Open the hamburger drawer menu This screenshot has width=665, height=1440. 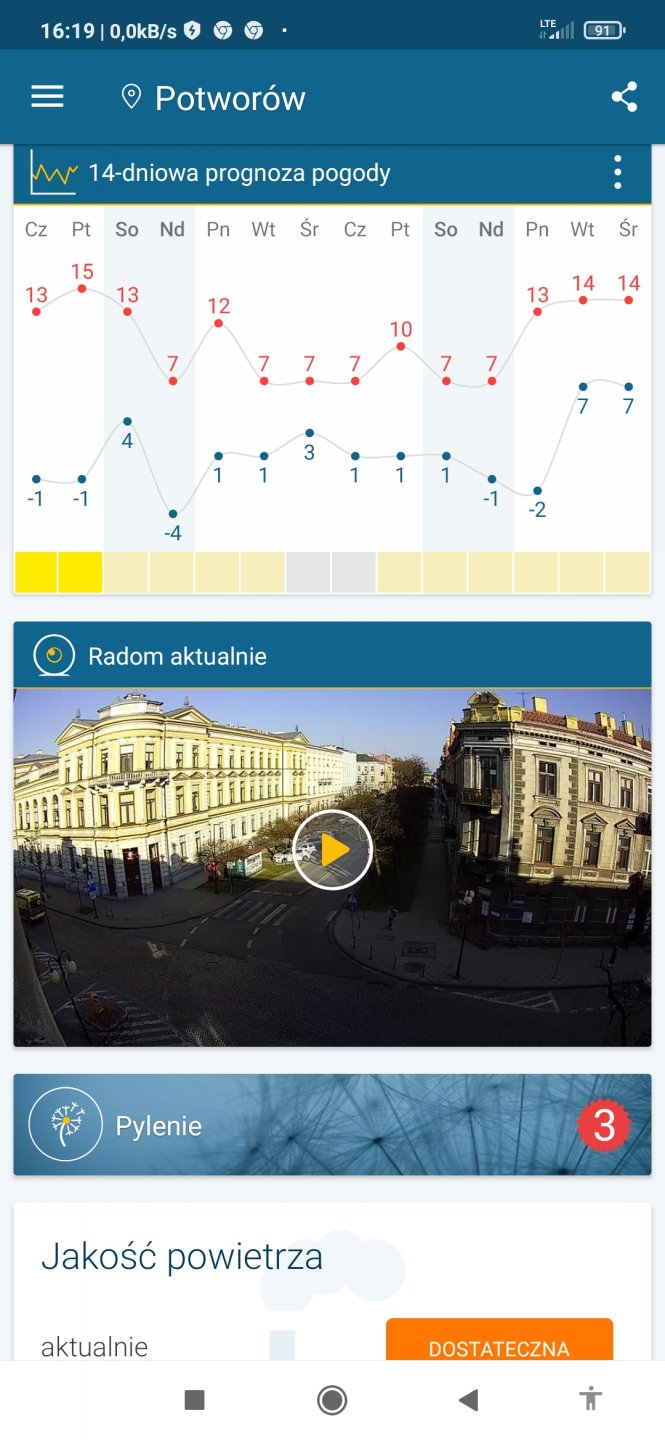[x=47, y=97]
